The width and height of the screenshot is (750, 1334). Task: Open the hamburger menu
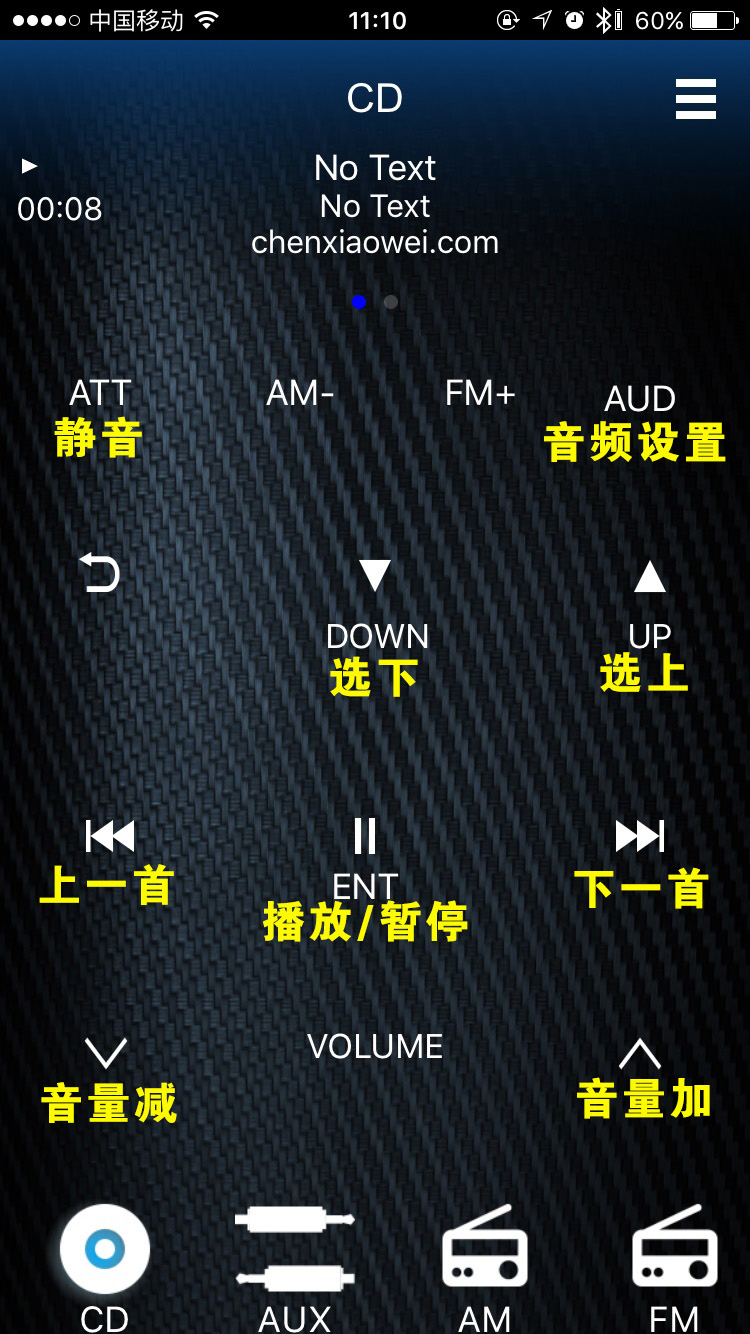[x=695, y=99]
